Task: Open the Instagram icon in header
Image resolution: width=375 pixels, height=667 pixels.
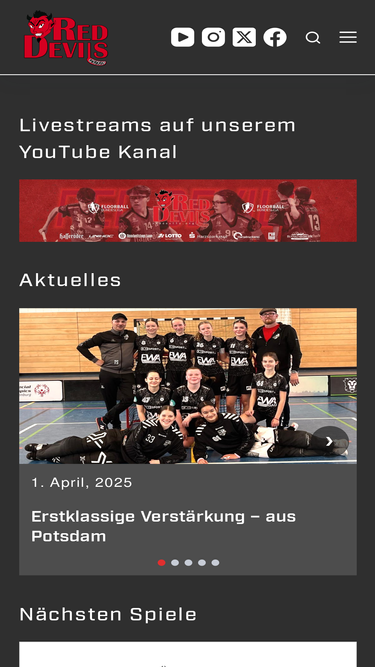Action: [213, 37]
